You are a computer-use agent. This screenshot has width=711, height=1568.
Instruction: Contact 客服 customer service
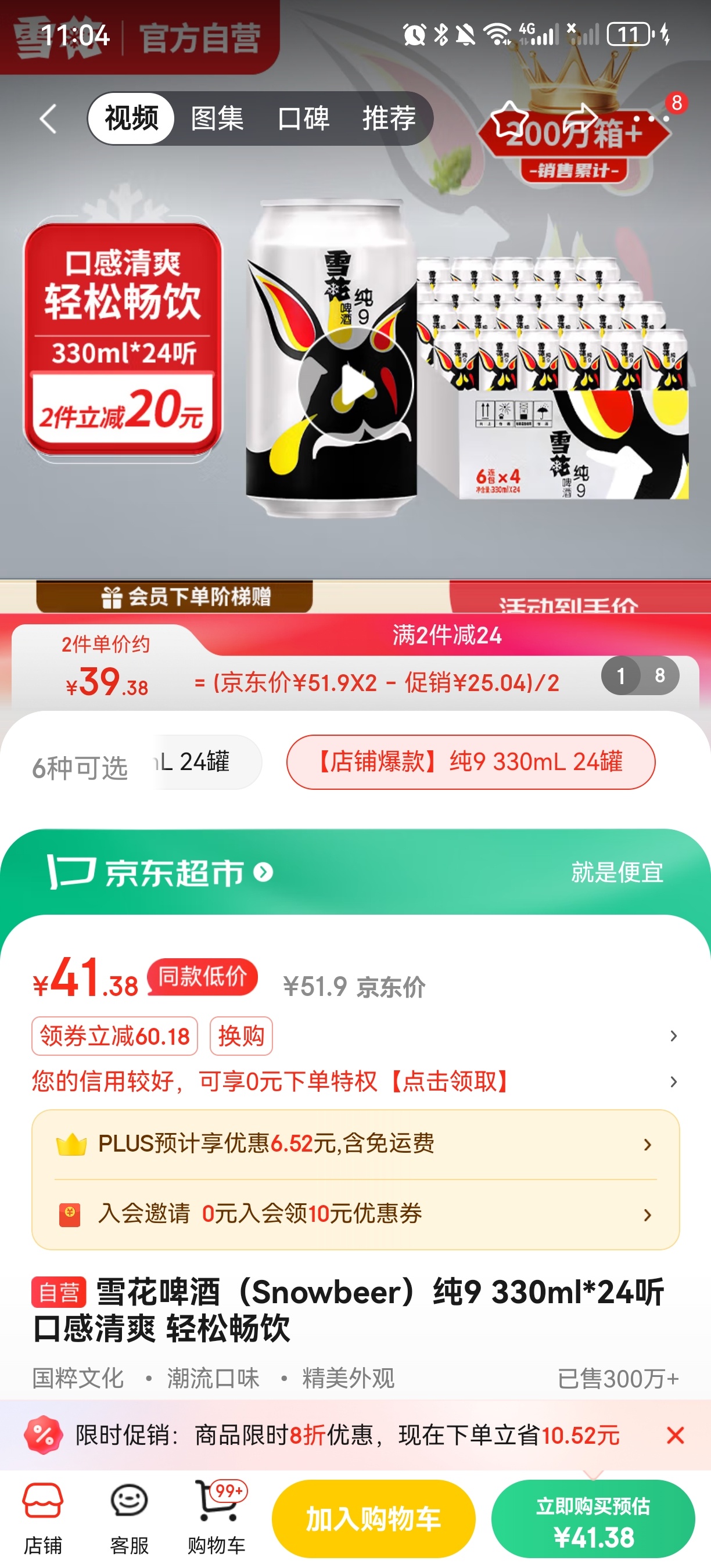129,1517
